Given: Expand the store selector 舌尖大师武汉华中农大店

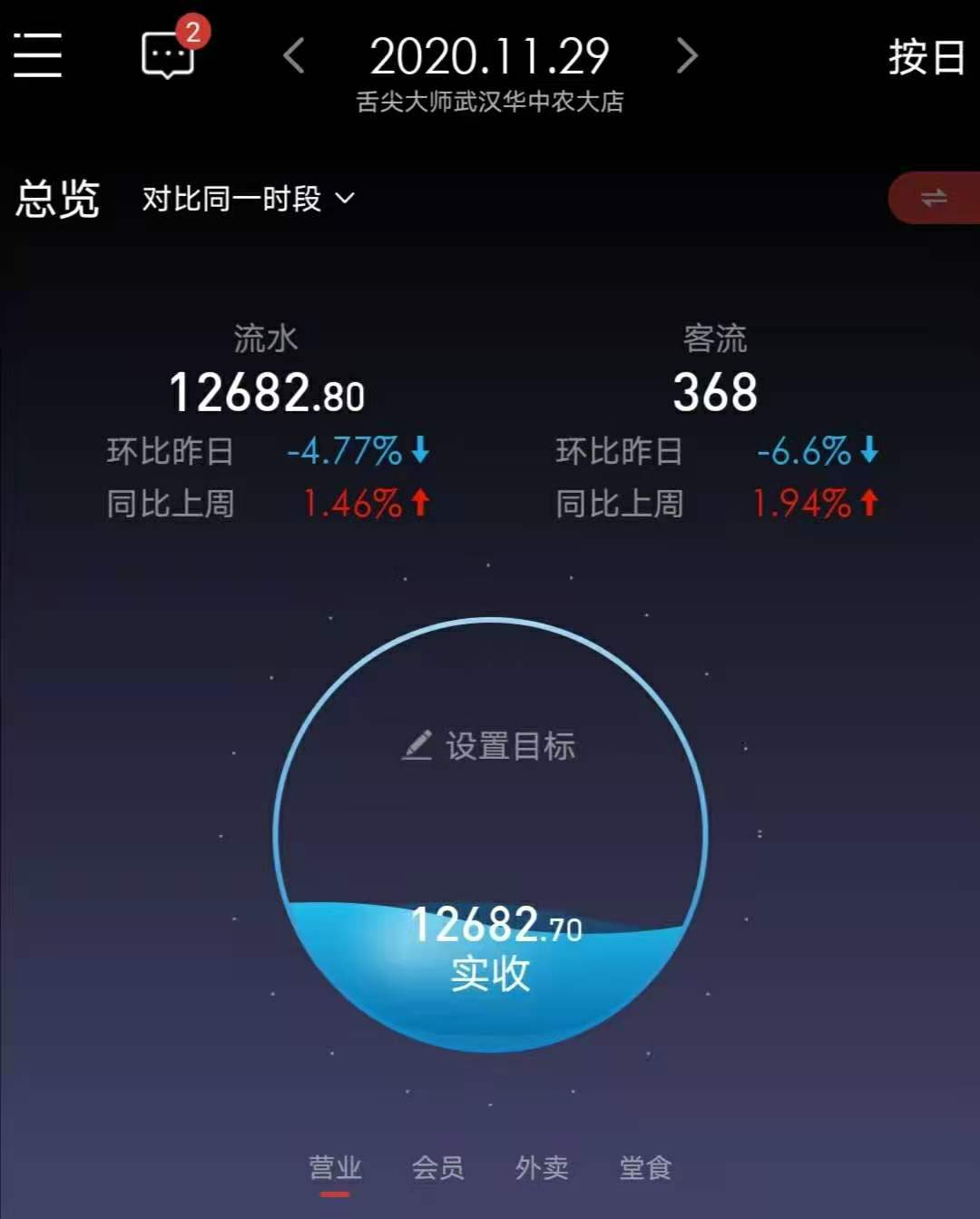Looking at the screenshot, I should (490, 102).
